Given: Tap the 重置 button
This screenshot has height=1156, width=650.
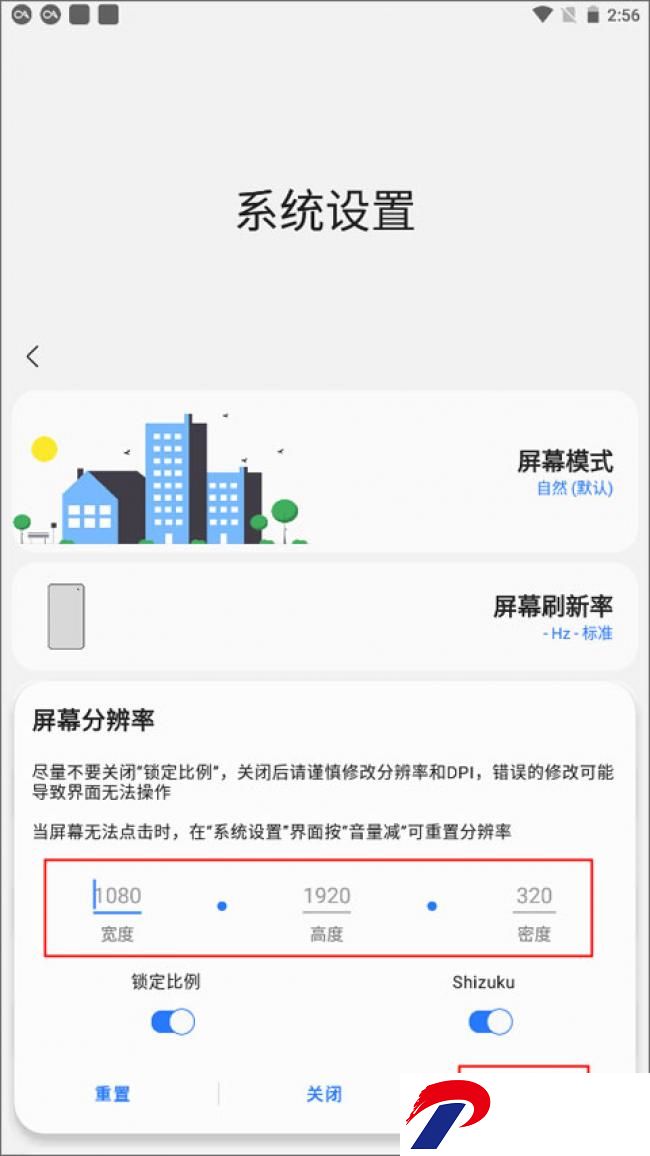Looking at the screenshot, I should pyautogui.click(x=113, y=1094).
